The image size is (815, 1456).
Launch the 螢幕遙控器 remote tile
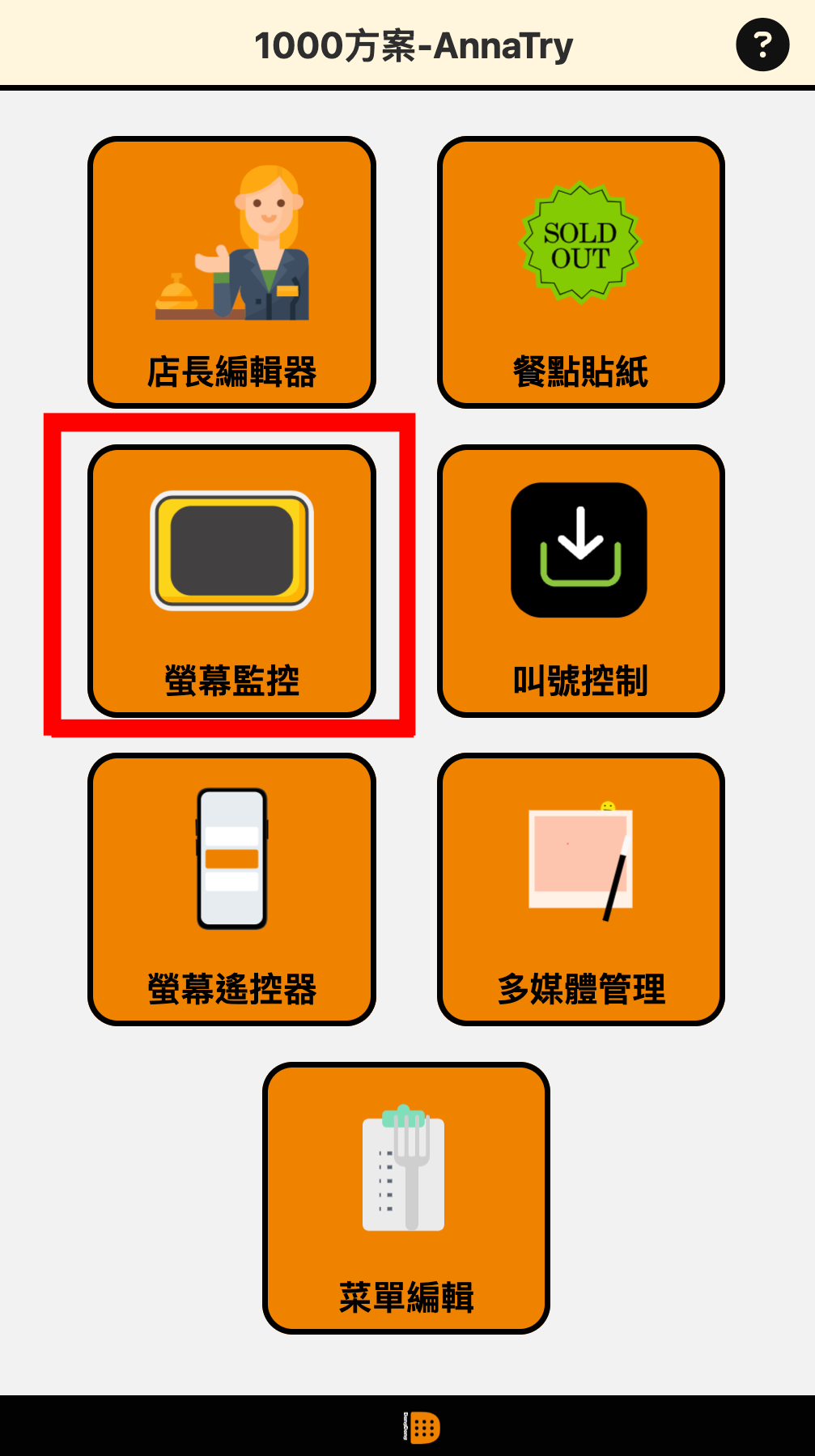point(231,889)
